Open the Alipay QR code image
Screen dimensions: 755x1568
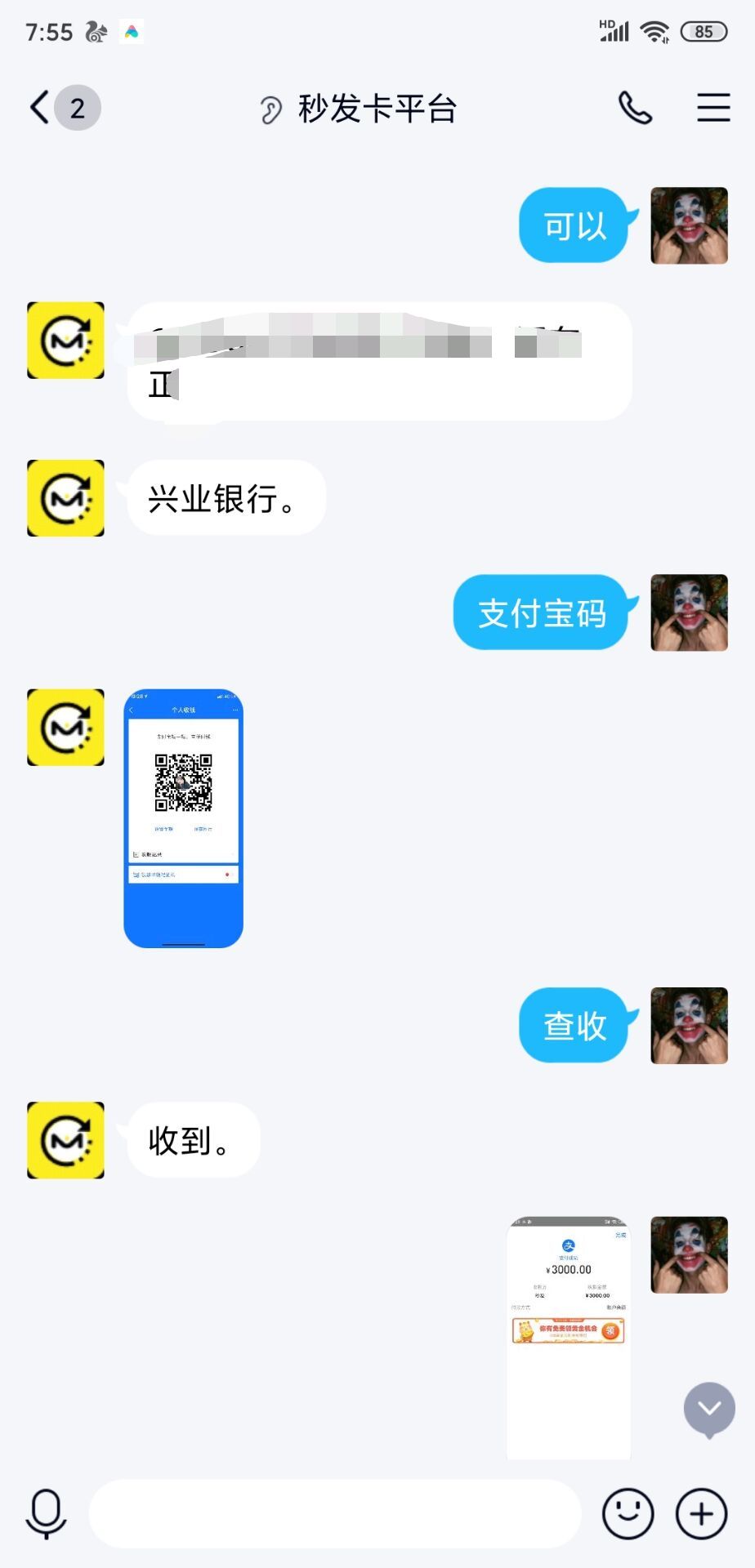183,817
